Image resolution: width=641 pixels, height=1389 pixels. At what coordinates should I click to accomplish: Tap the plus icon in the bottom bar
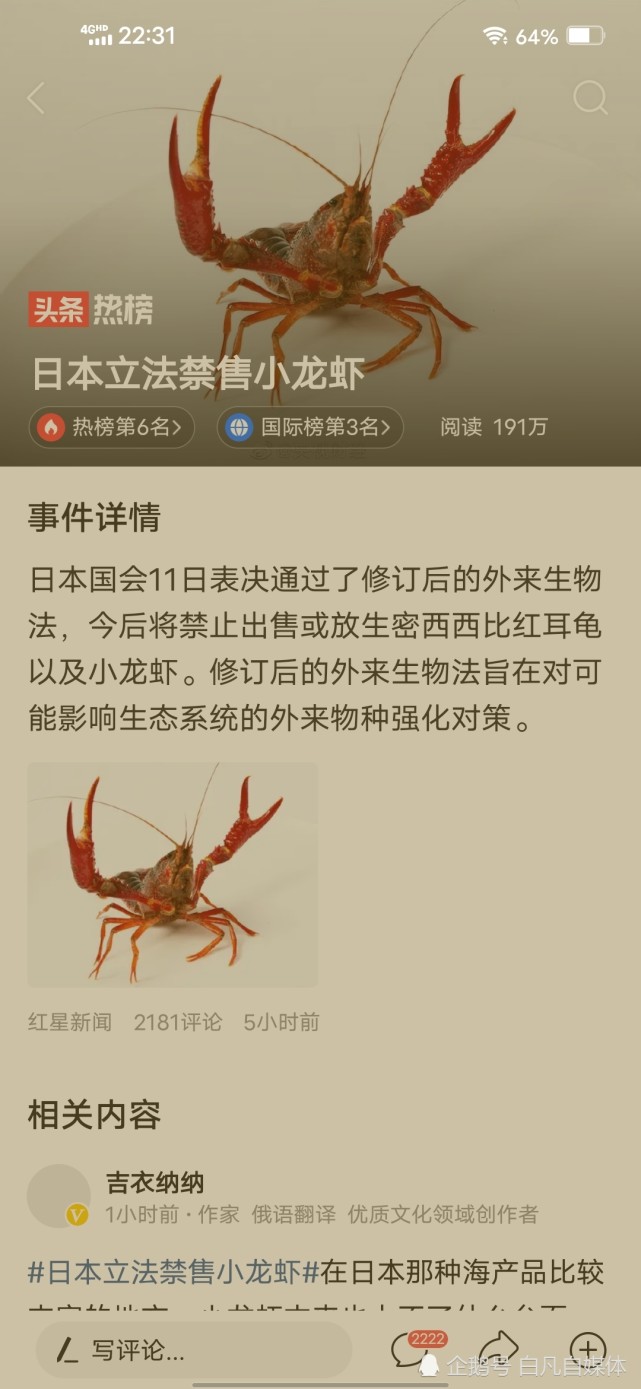click(x=588, y=1350)
